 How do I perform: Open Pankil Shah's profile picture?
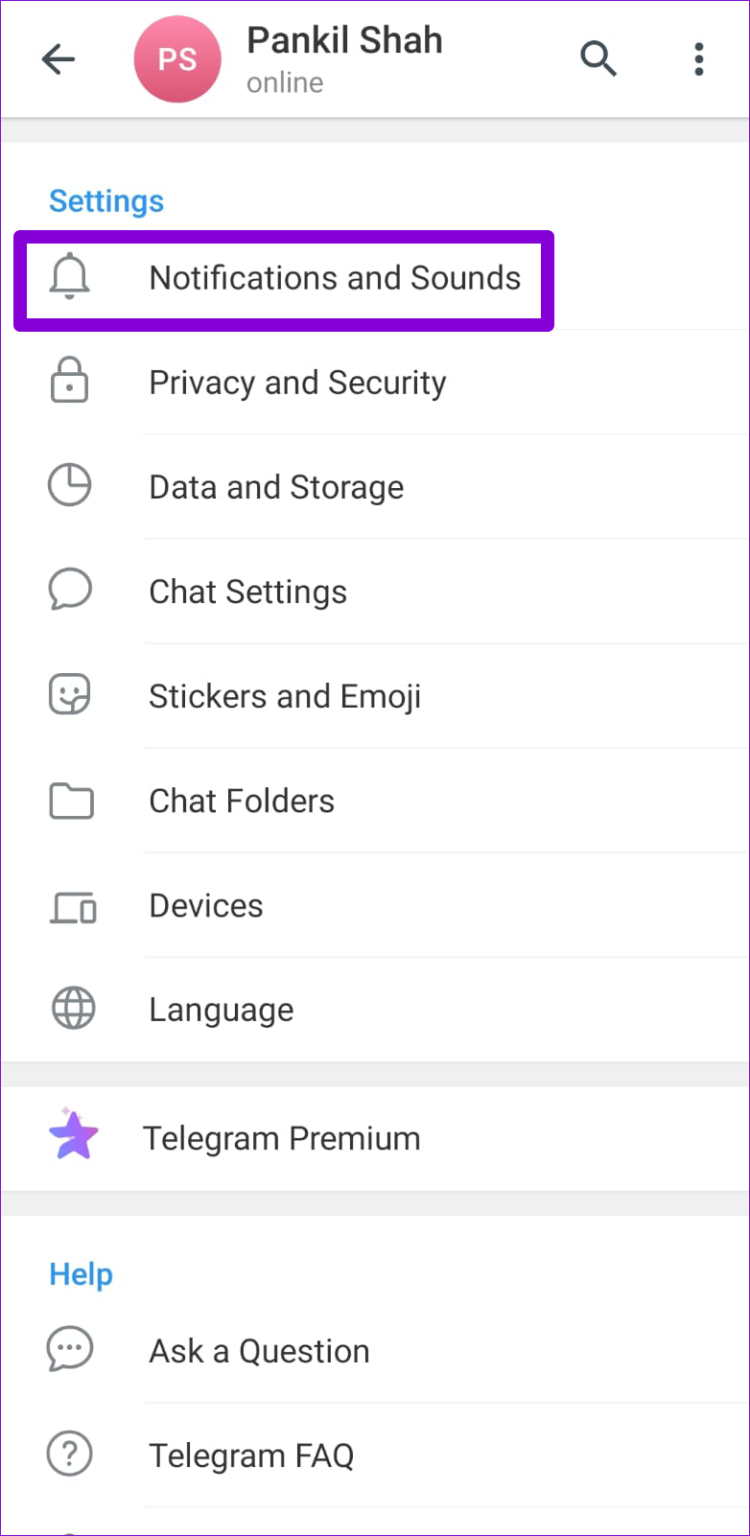177,59
